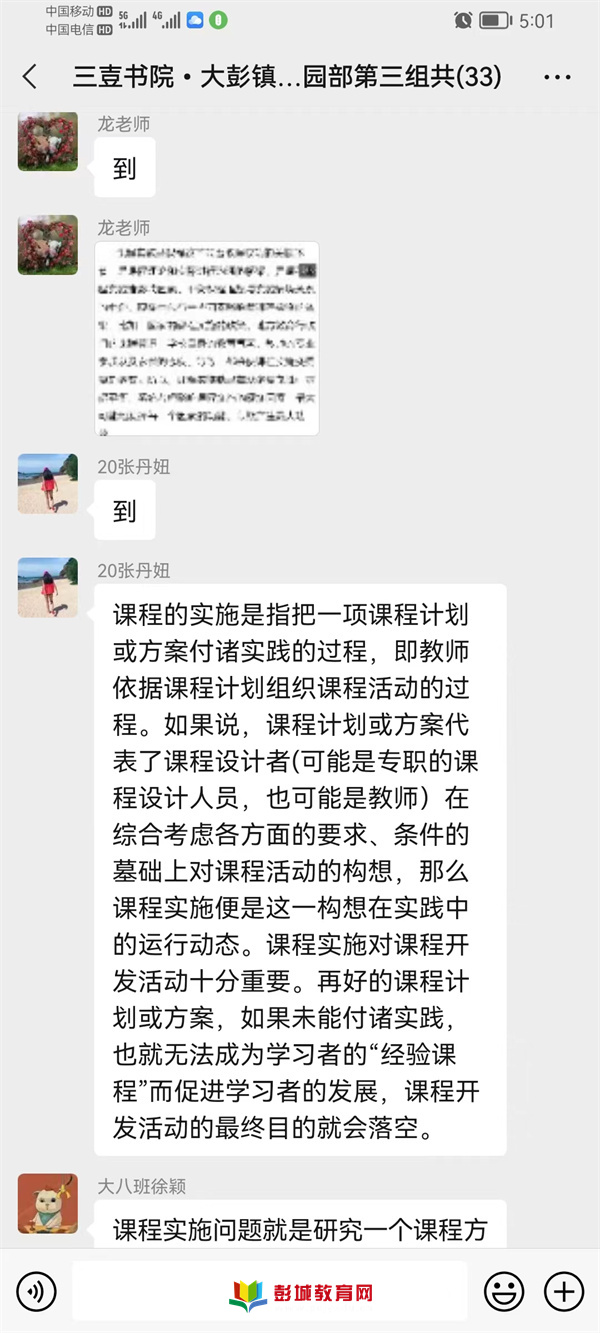Go back to the chat list
Viewport: 600px width, 1333px height.
(30, 76)
